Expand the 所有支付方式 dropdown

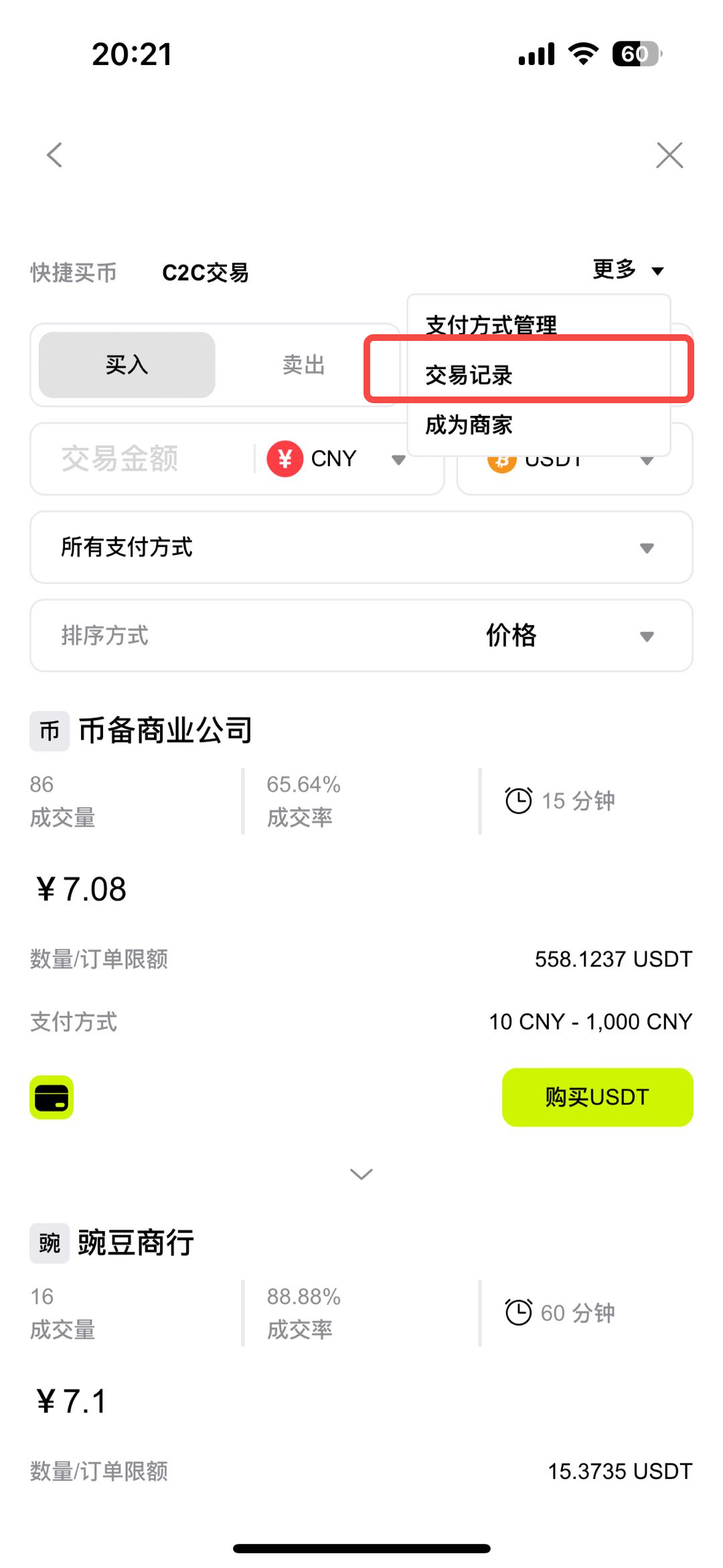[x=361, y=547]
